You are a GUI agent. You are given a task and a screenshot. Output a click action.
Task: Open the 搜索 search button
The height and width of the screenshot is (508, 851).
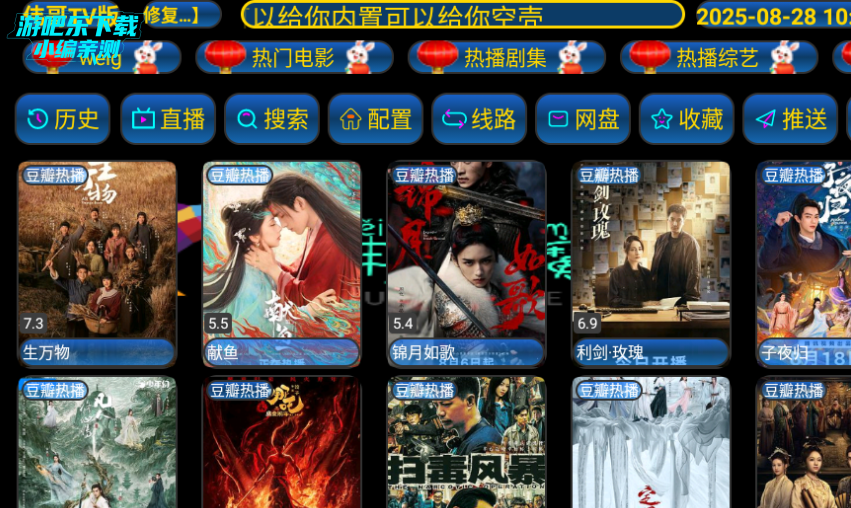[x=271, y=120]
